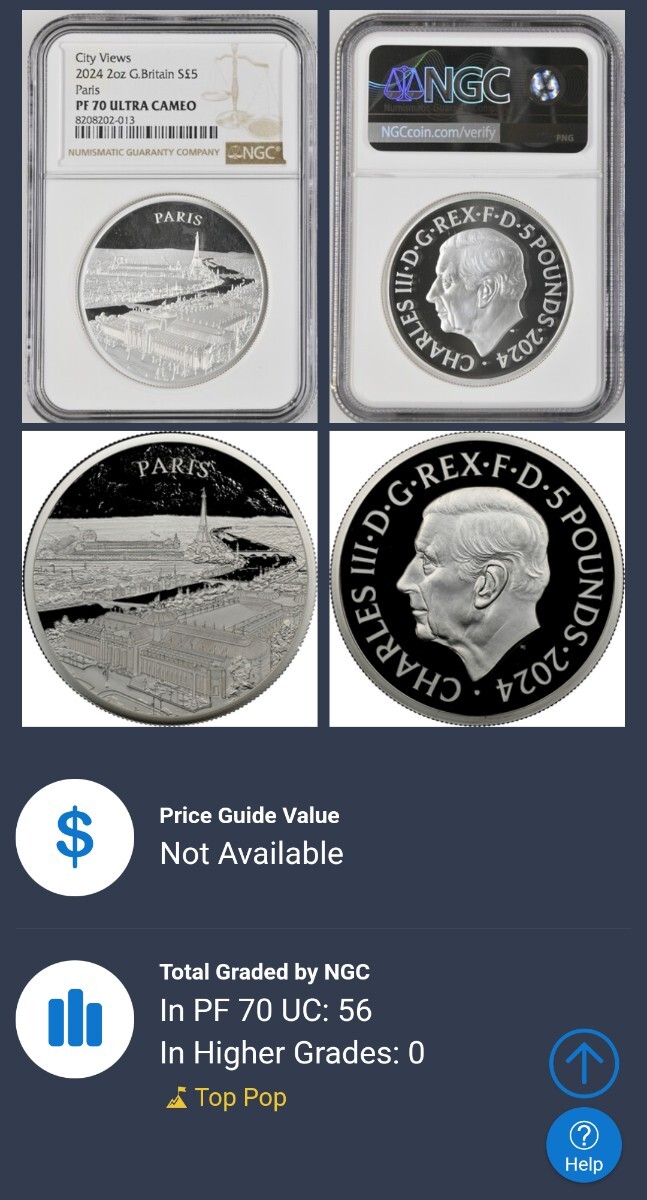View the Charles III obverse close-up

point(477,578)
